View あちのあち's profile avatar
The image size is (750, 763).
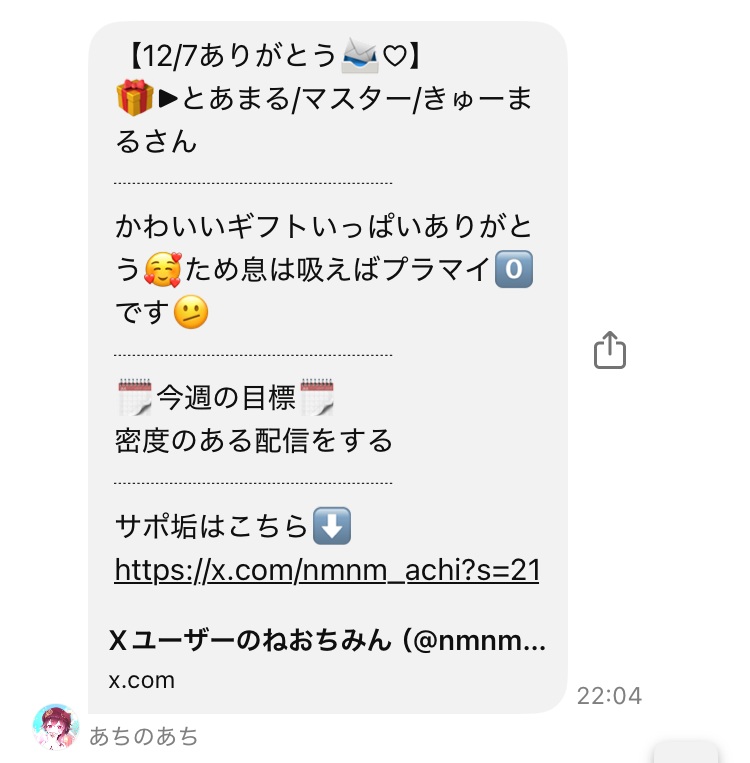[56, 727]
